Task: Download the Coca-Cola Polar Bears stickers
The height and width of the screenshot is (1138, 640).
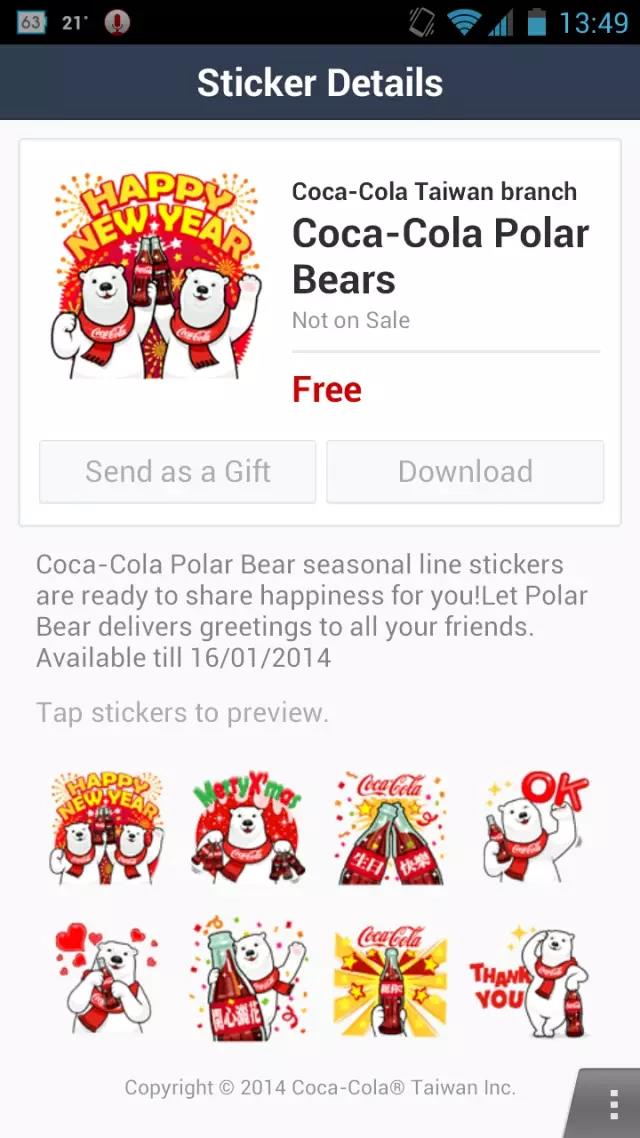Action: coord(465,472)
